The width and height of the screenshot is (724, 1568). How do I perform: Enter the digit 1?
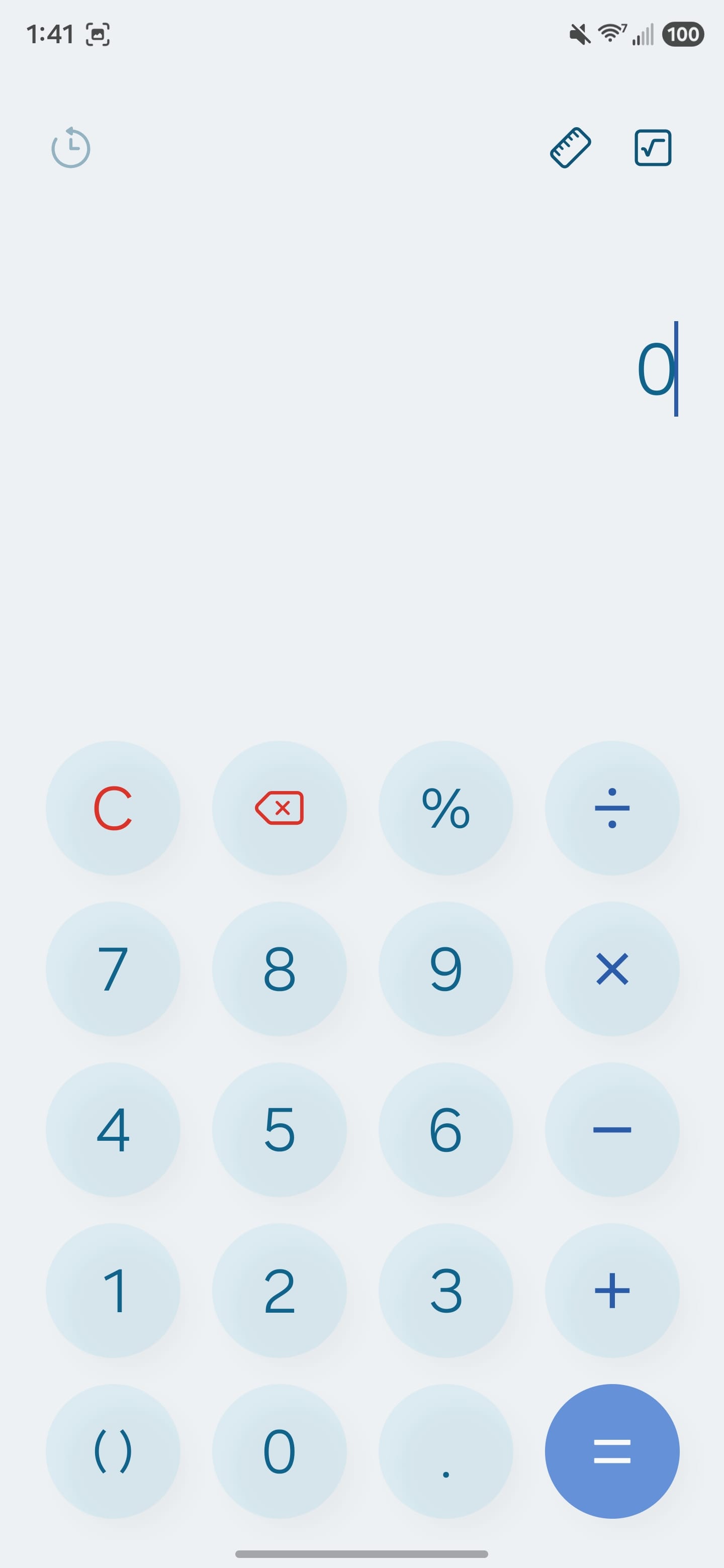[x=113, y=1290]
